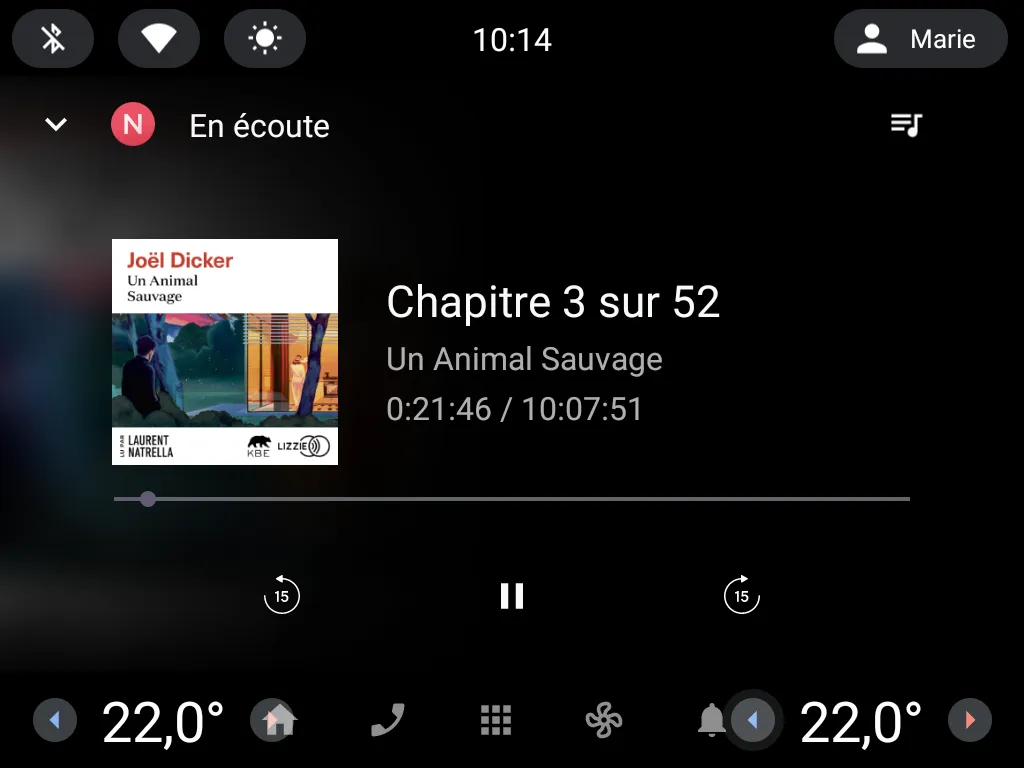The height and width of the screenshot is (768, 1024).
Task: Lower the right-side temperature
Action: point(753,720)
